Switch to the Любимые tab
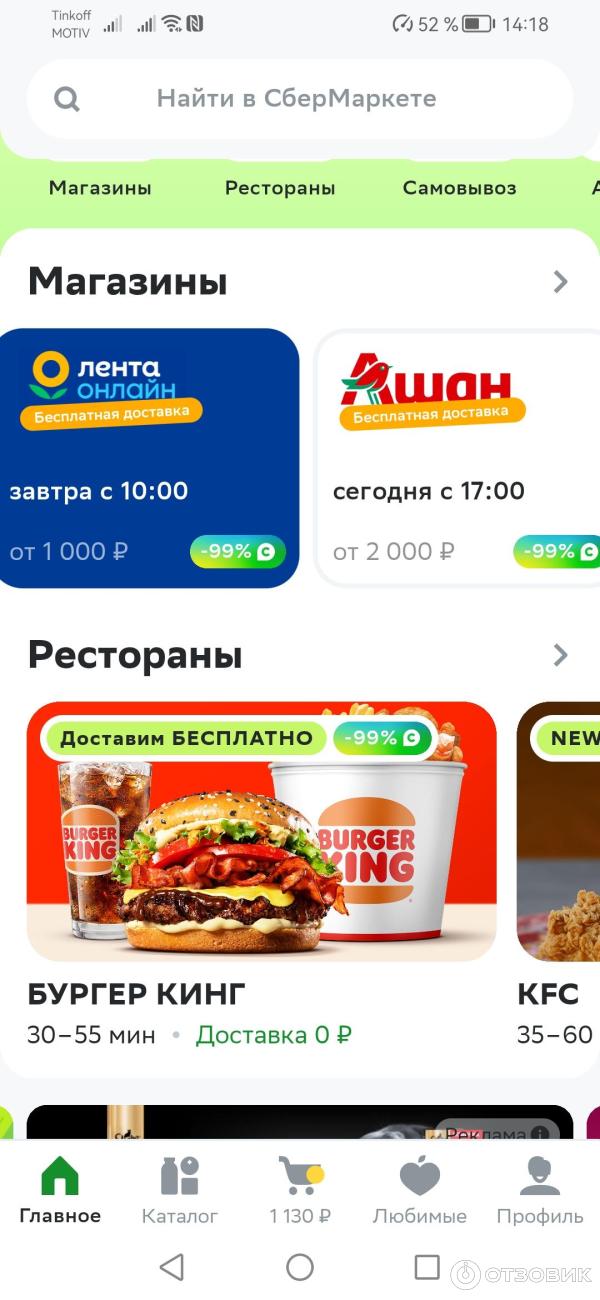 coord(420,1190)
